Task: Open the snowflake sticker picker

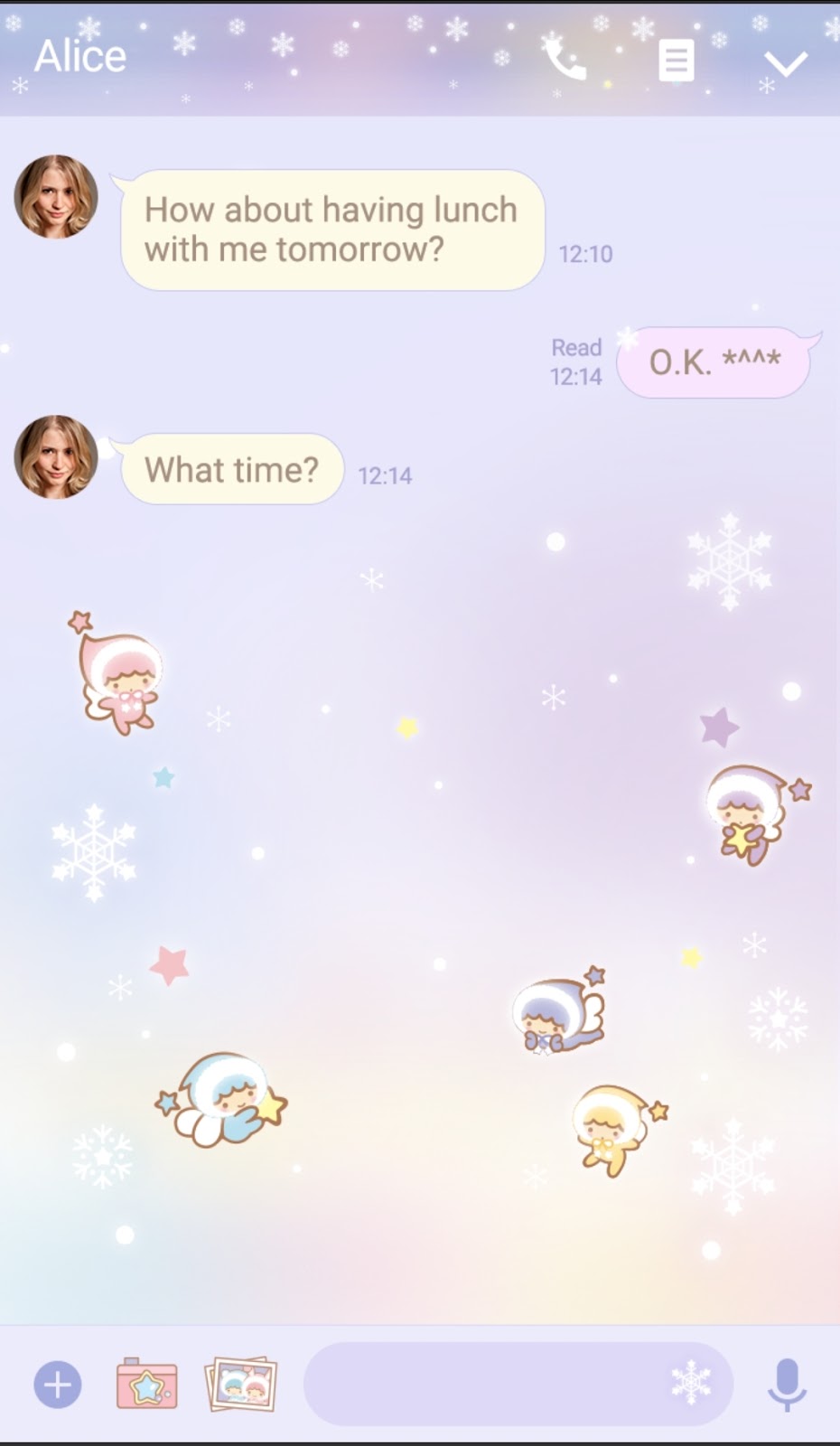Action: click(691, 1383)
